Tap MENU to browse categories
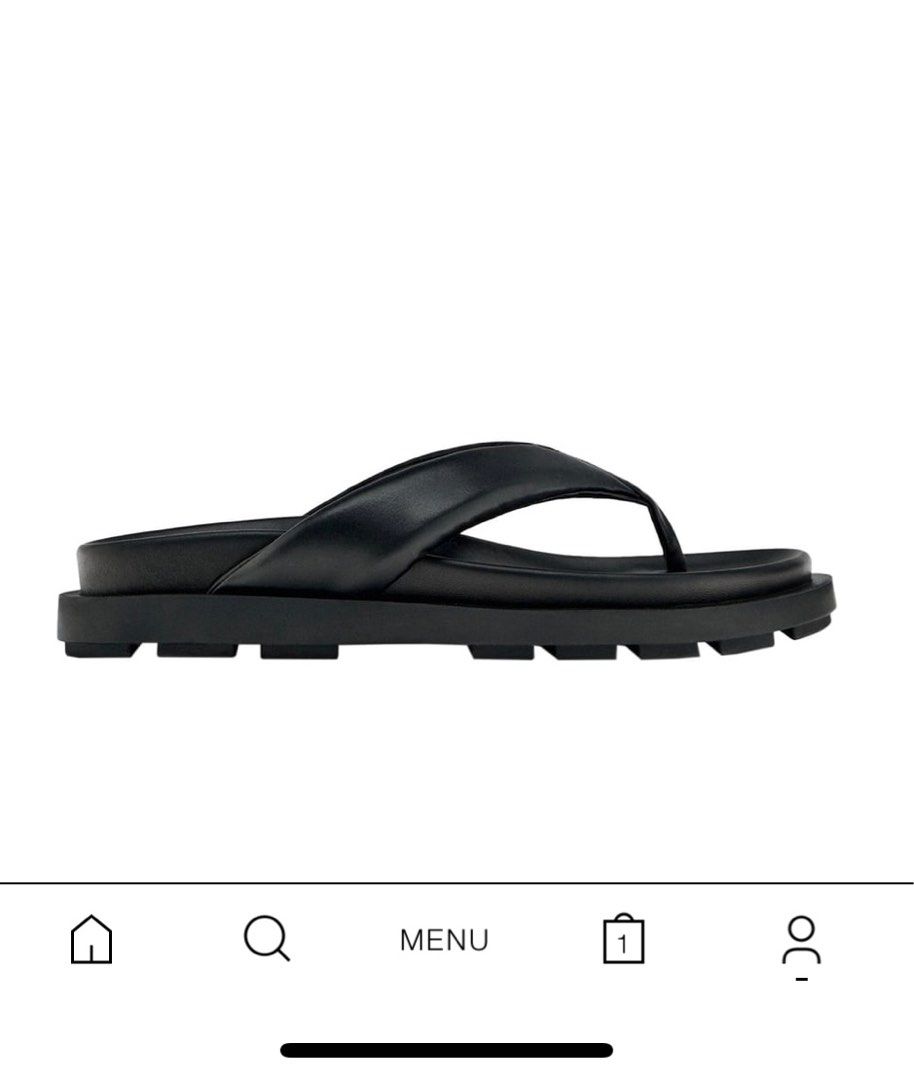The height and width of the screenshot is (1080, 914). point(444,938)
